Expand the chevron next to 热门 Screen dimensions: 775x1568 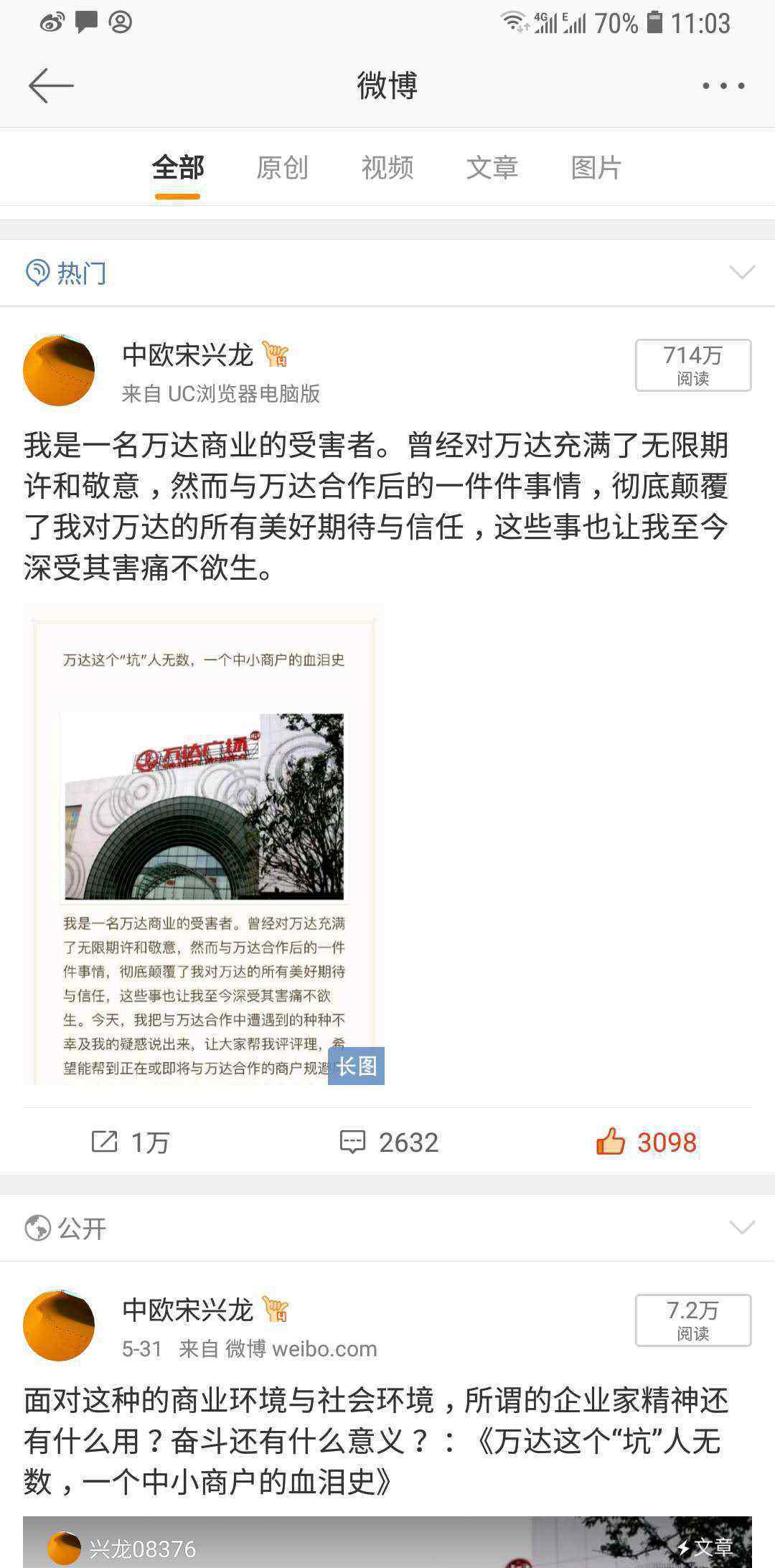(x=742, y=273)
